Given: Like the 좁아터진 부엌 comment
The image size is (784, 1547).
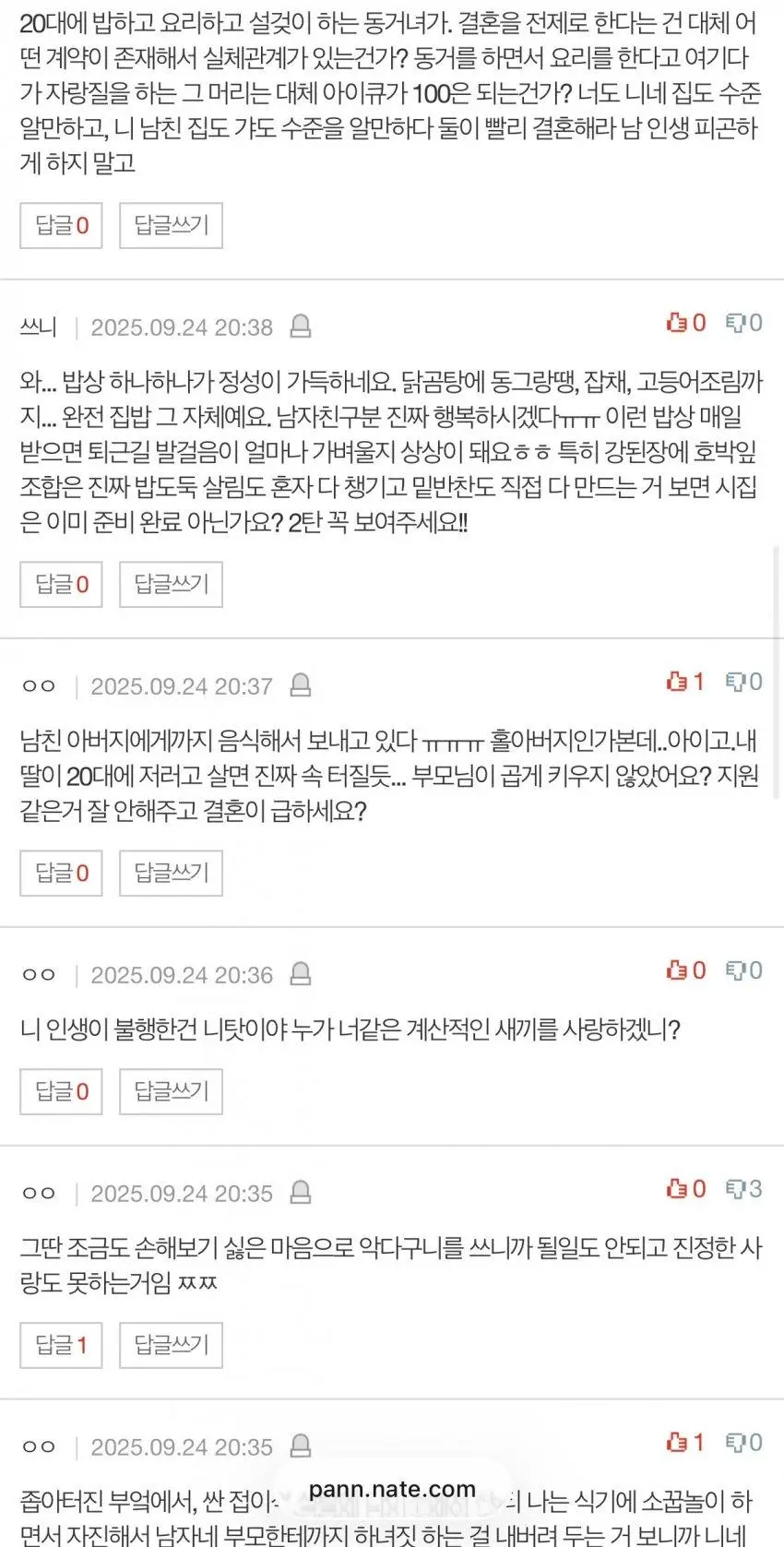Looking at the screenshot, I should click(x=685, y=1443).
